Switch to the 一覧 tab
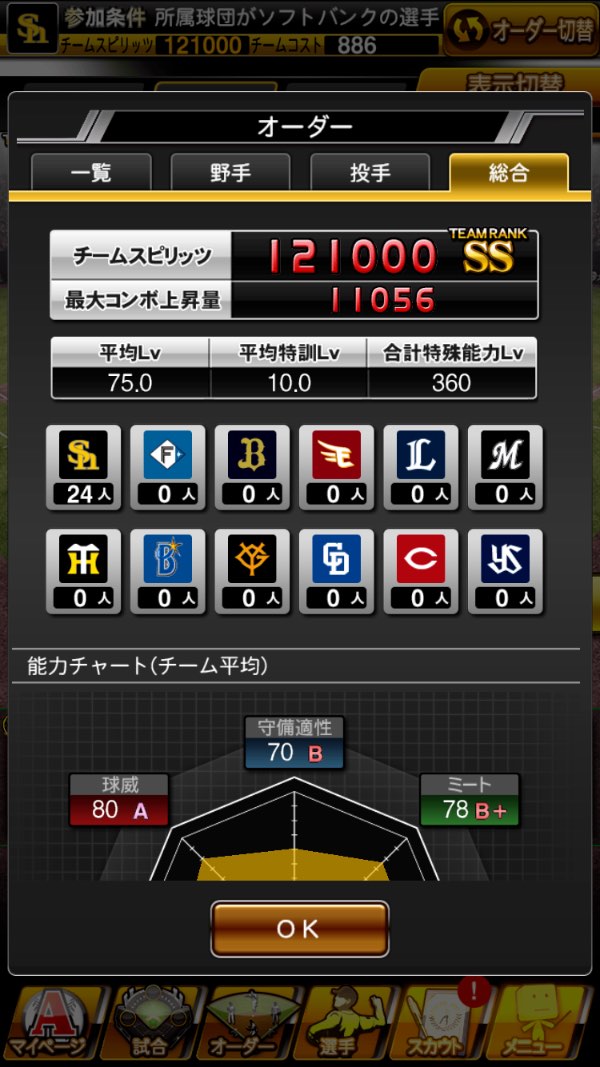 click(x=91, y=172)
